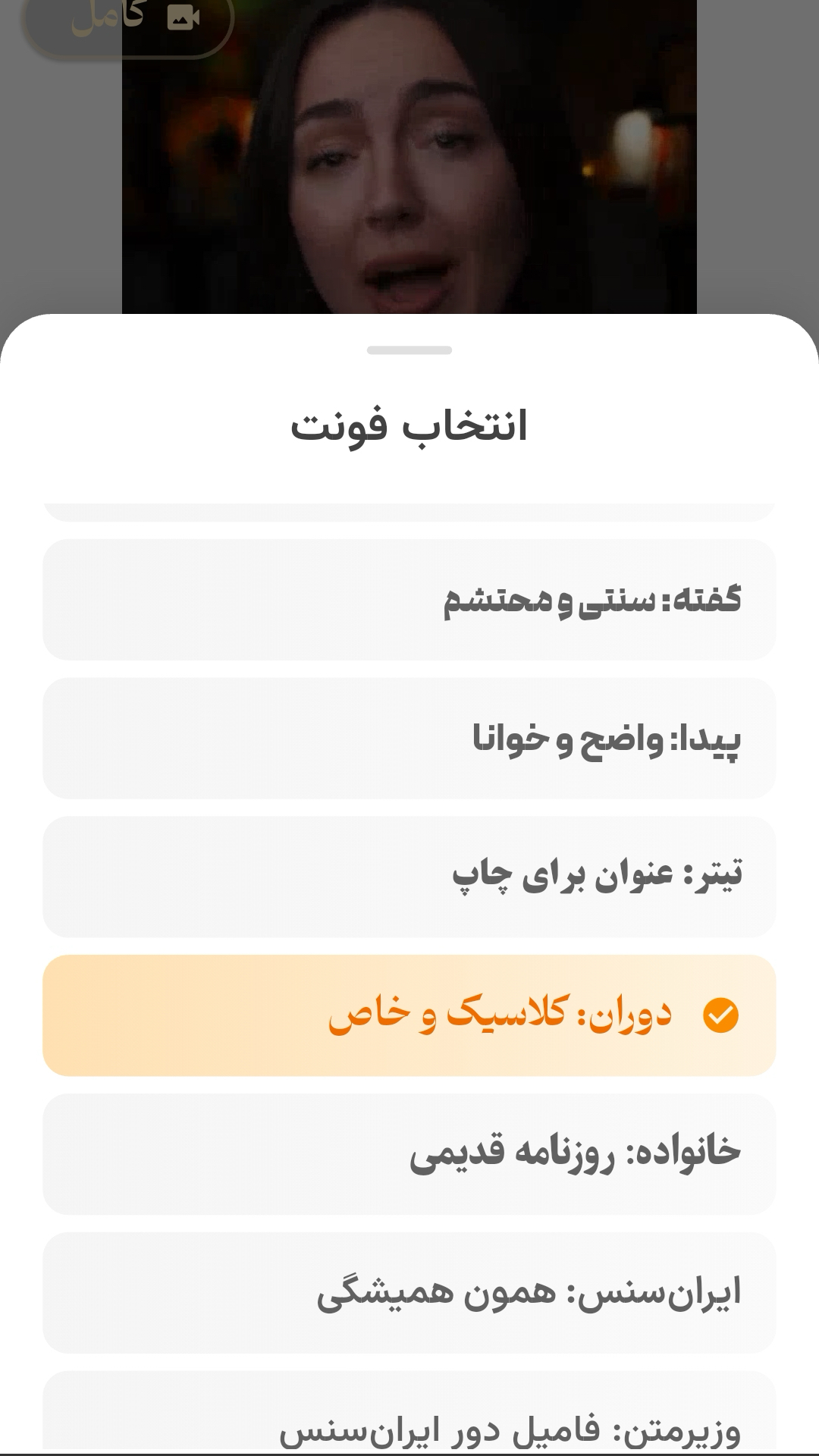Select the خانواده: روزنامه قدیمی font
819x1456 pixels.
pyautogui.click(x=409, y=1154)
